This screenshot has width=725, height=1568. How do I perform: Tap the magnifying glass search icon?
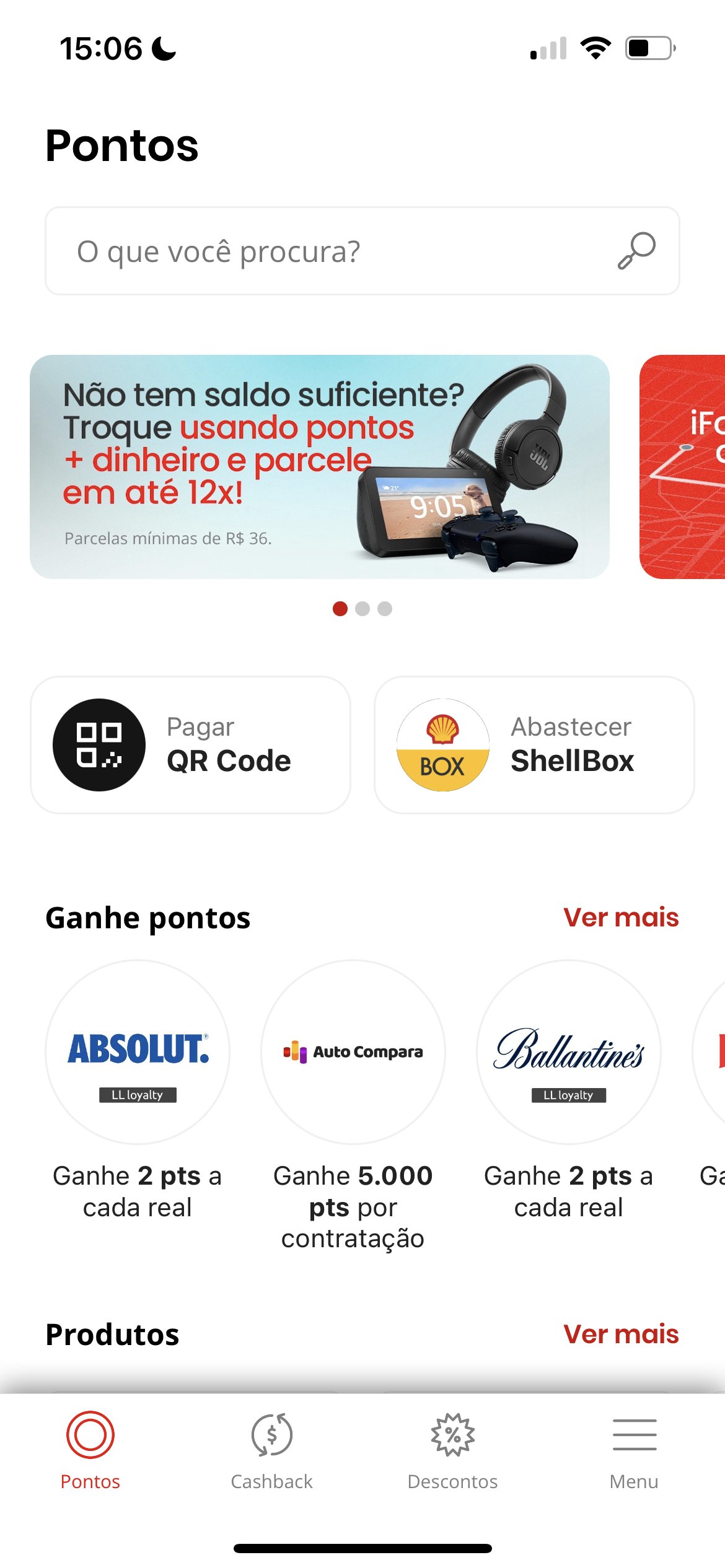tap(636, 251)
